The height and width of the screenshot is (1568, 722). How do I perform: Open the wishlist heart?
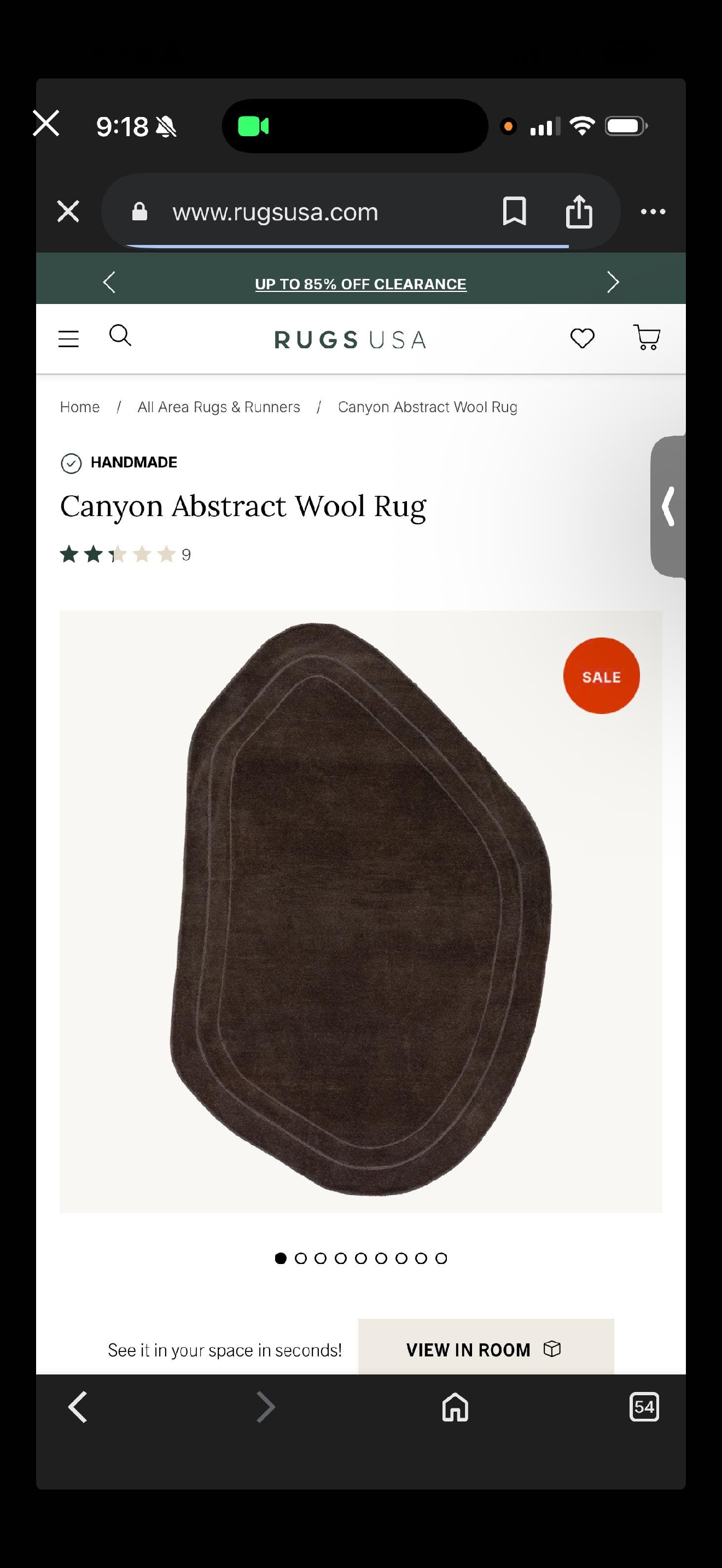click(x=582, y=338)
